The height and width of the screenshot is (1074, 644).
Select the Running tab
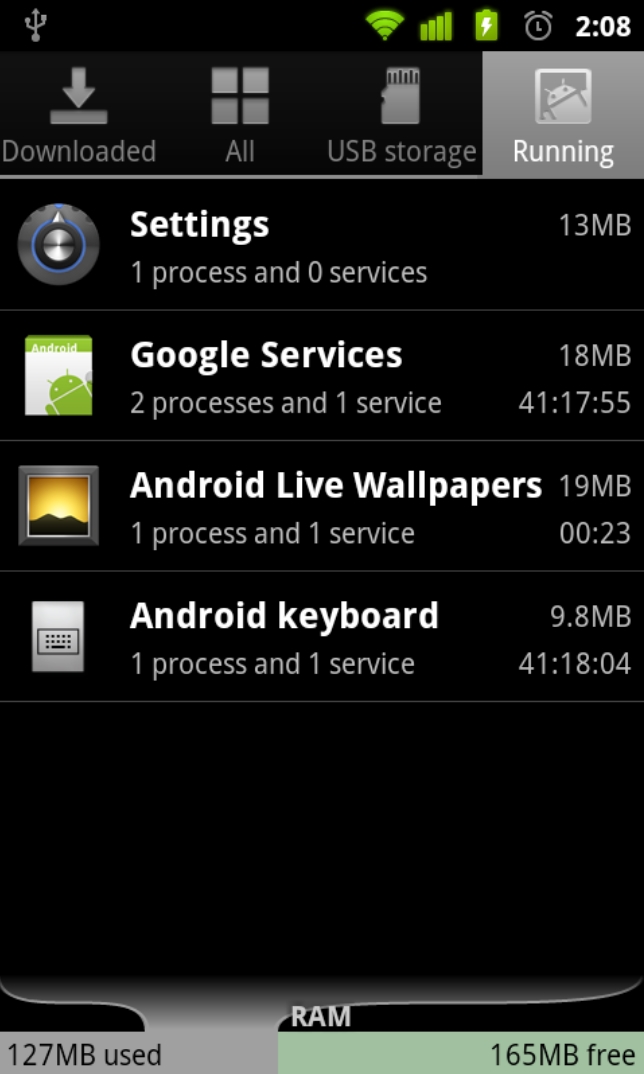click(x=563, y=115)
